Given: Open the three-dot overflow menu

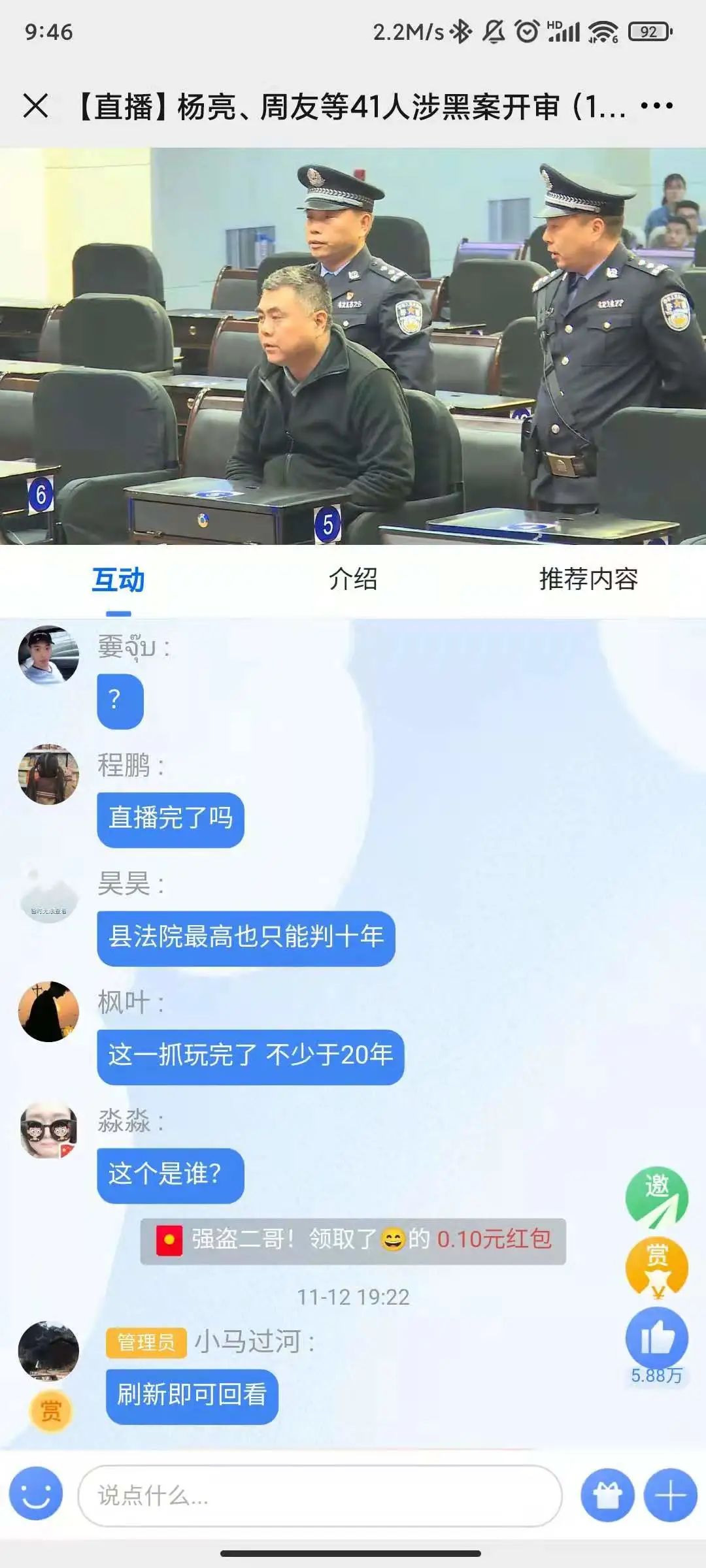Looking at the screenshot, I should coord(657,105).
